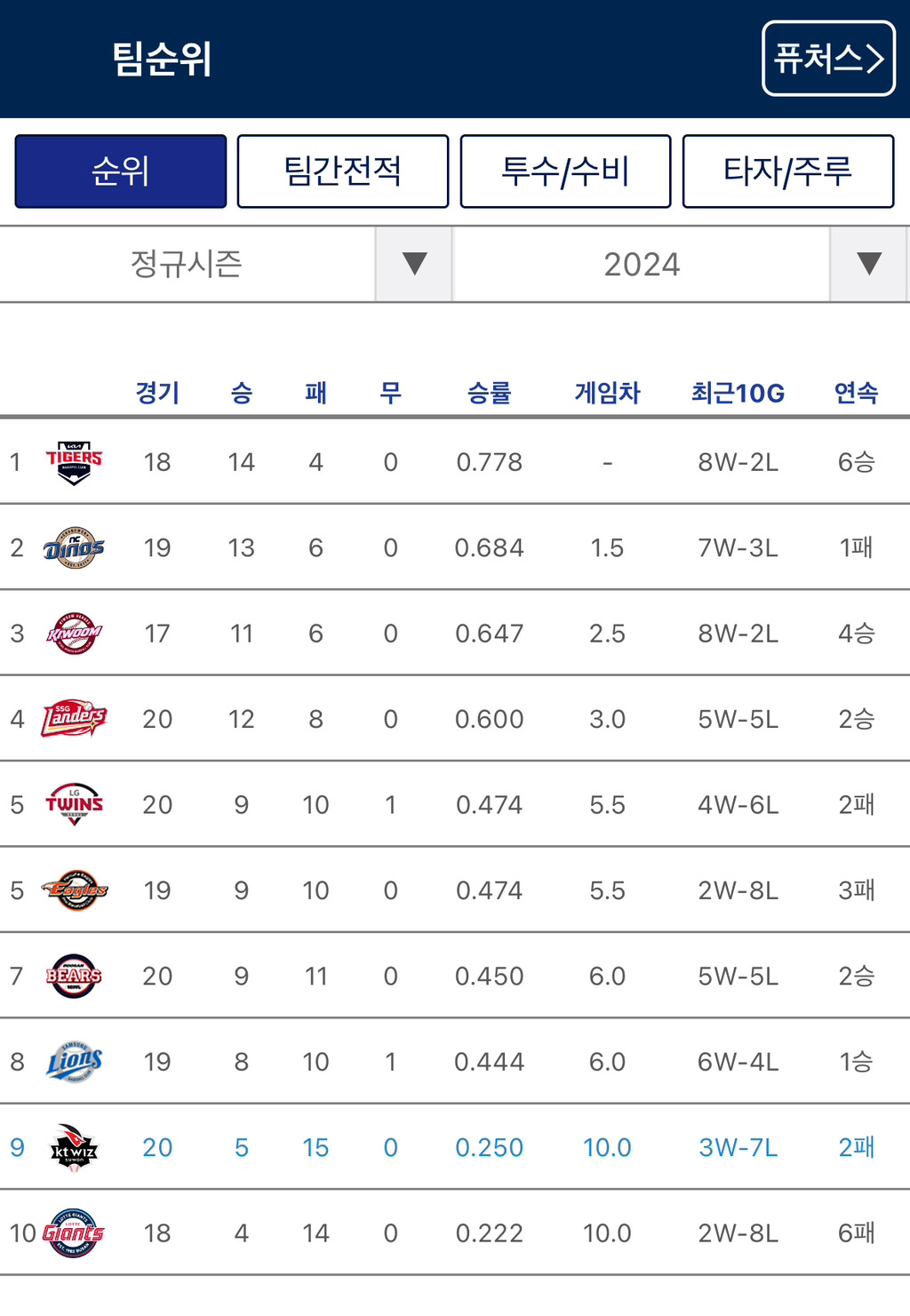The image size is (910, 1316).
Task: Open the Hanwha Eagles logo
Action: [x=73, y=888]
